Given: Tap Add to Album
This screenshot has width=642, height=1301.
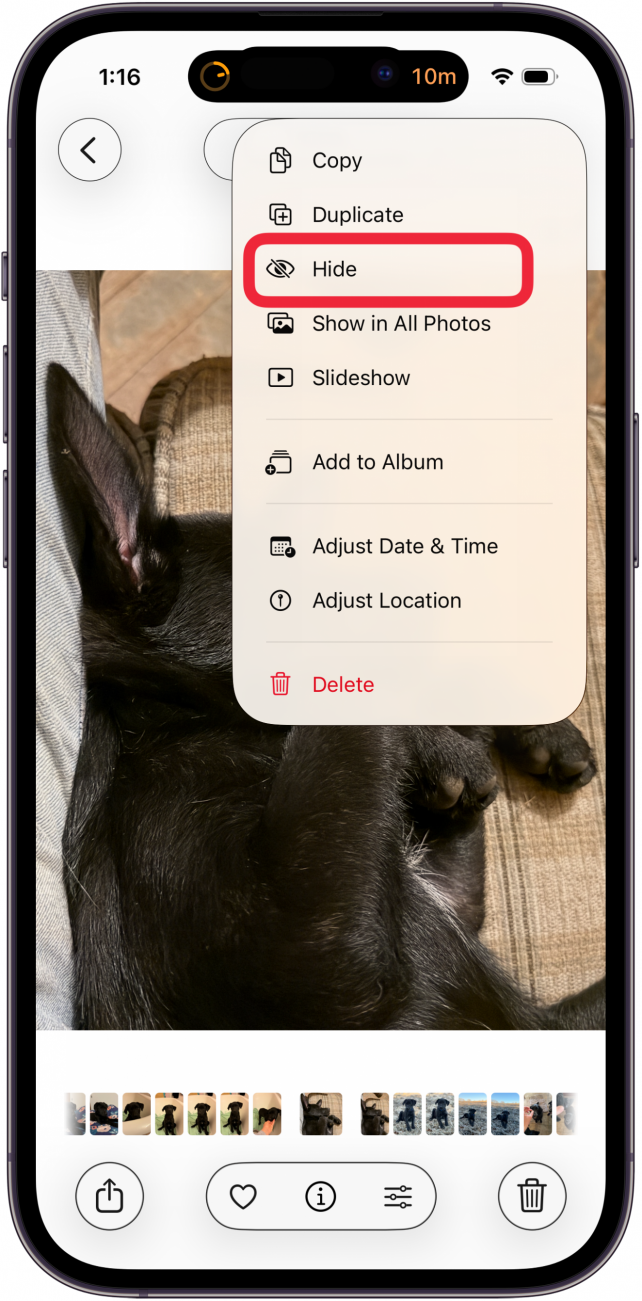Looking at the screenshot, I should coord(377,462).
